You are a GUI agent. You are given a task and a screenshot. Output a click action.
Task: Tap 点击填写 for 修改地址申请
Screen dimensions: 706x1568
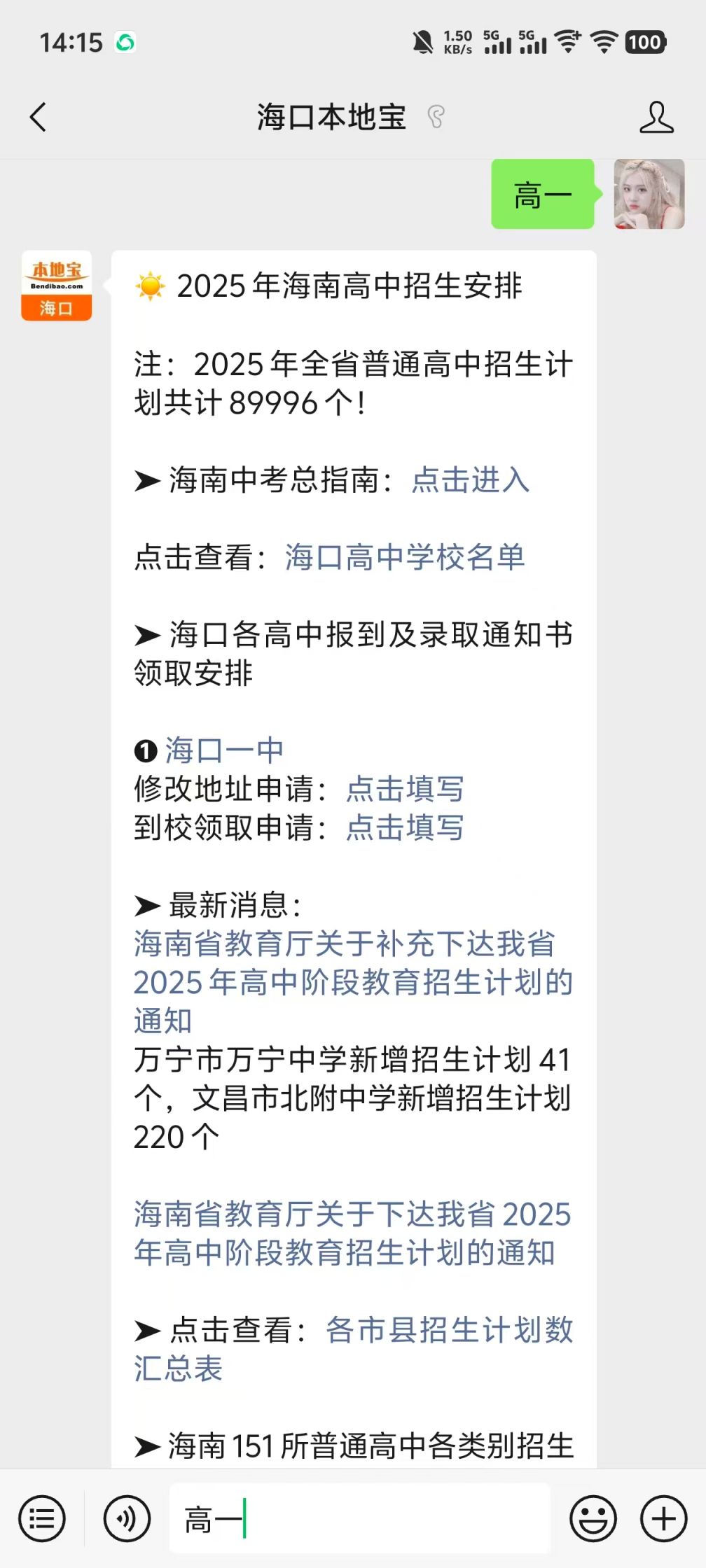tap(405, 789)
